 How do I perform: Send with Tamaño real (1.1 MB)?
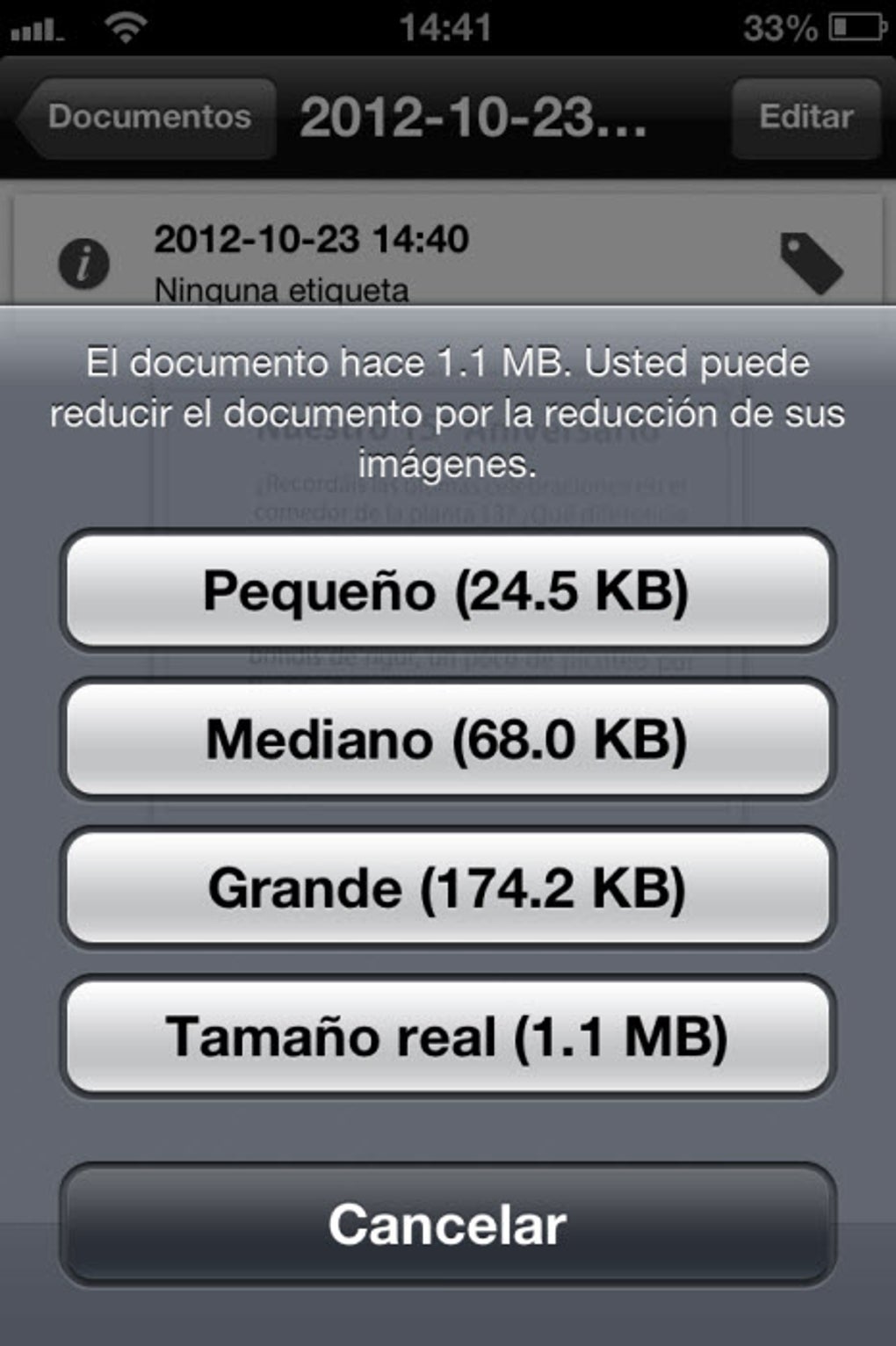pos(447,1037)
